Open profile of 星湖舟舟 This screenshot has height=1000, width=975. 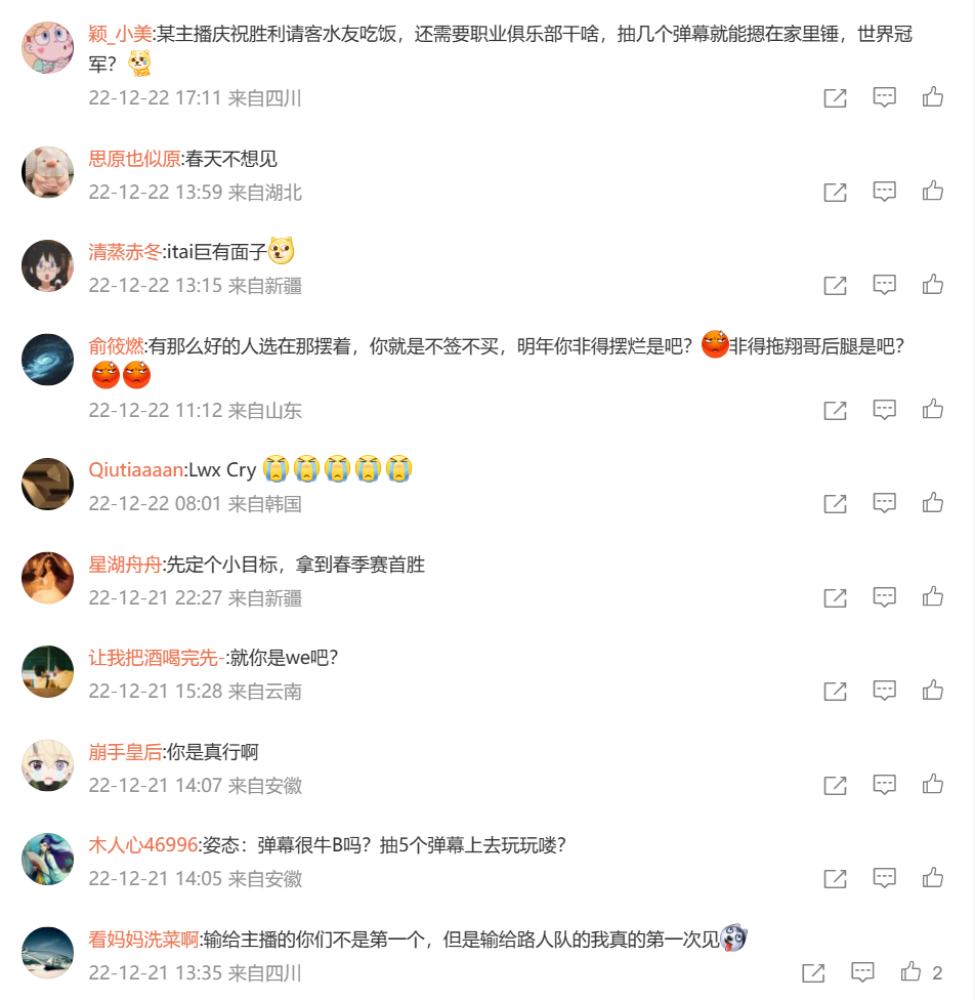[124, 565]
